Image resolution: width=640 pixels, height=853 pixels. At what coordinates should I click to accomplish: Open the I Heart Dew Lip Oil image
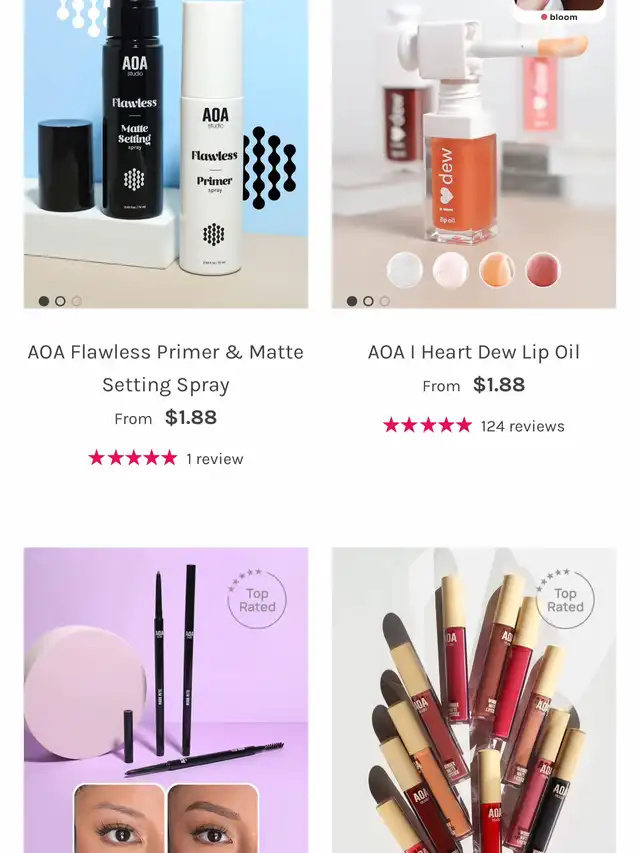point(474,150)
